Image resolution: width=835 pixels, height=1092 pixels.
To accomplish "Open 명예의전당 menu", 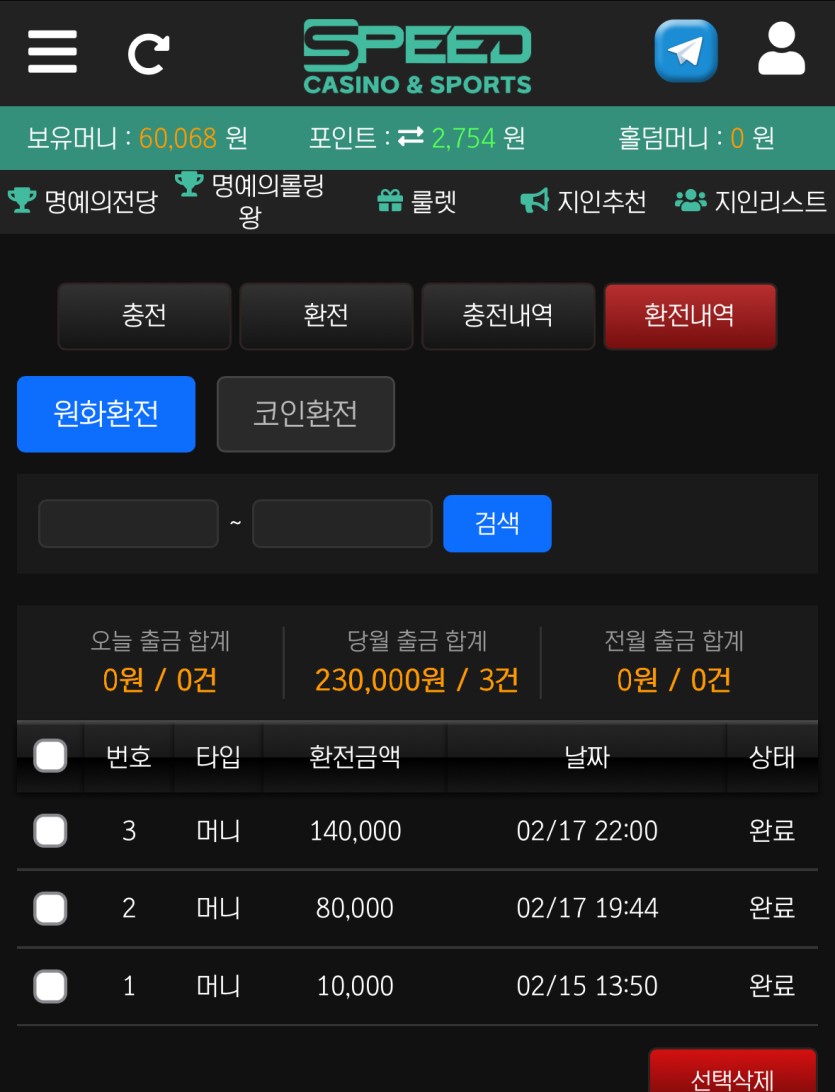I will pyautogui.click(x=83, y=201).
